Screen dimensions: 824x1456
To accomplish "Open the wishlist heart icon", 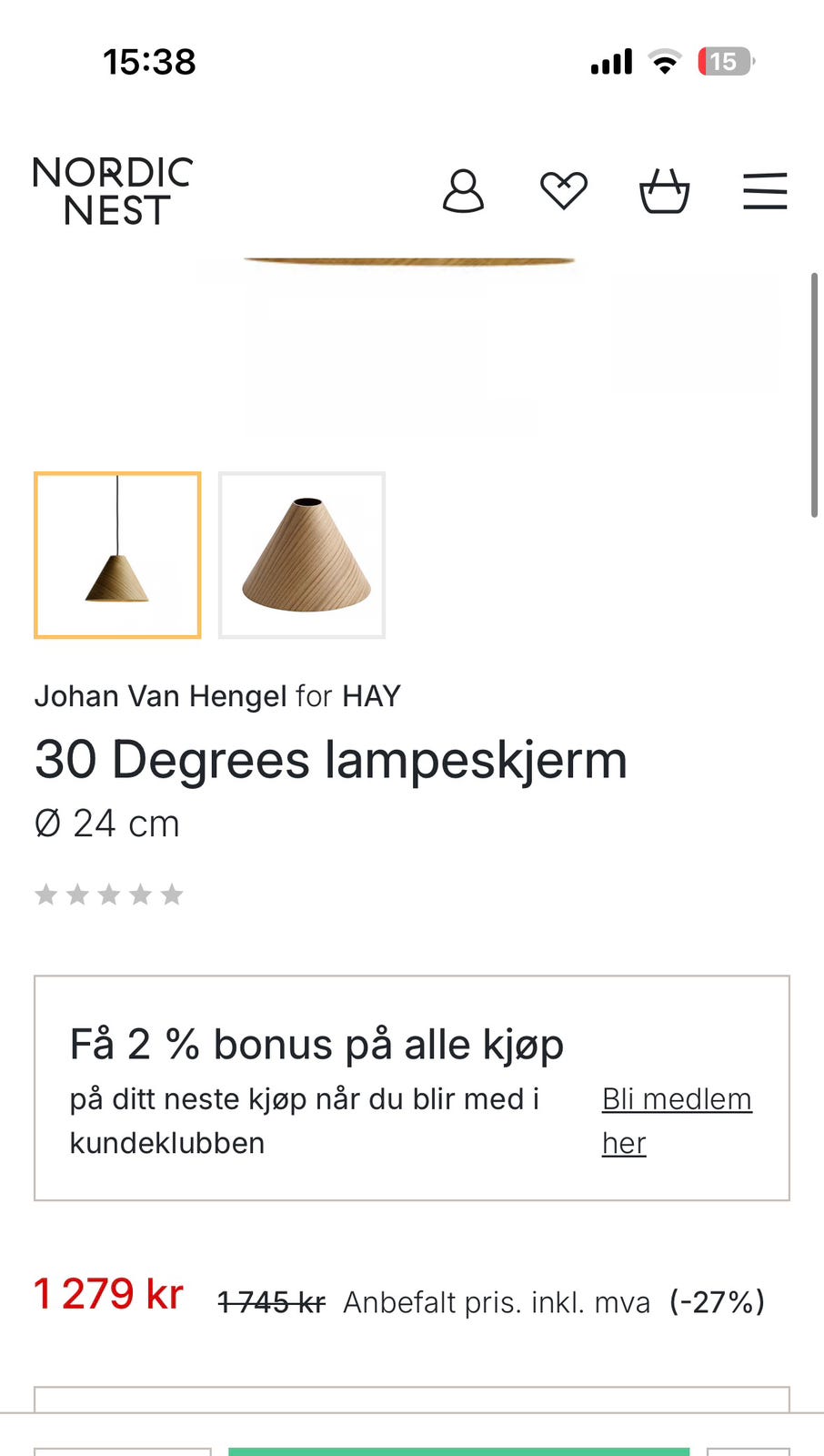I will tap(564, 190).
